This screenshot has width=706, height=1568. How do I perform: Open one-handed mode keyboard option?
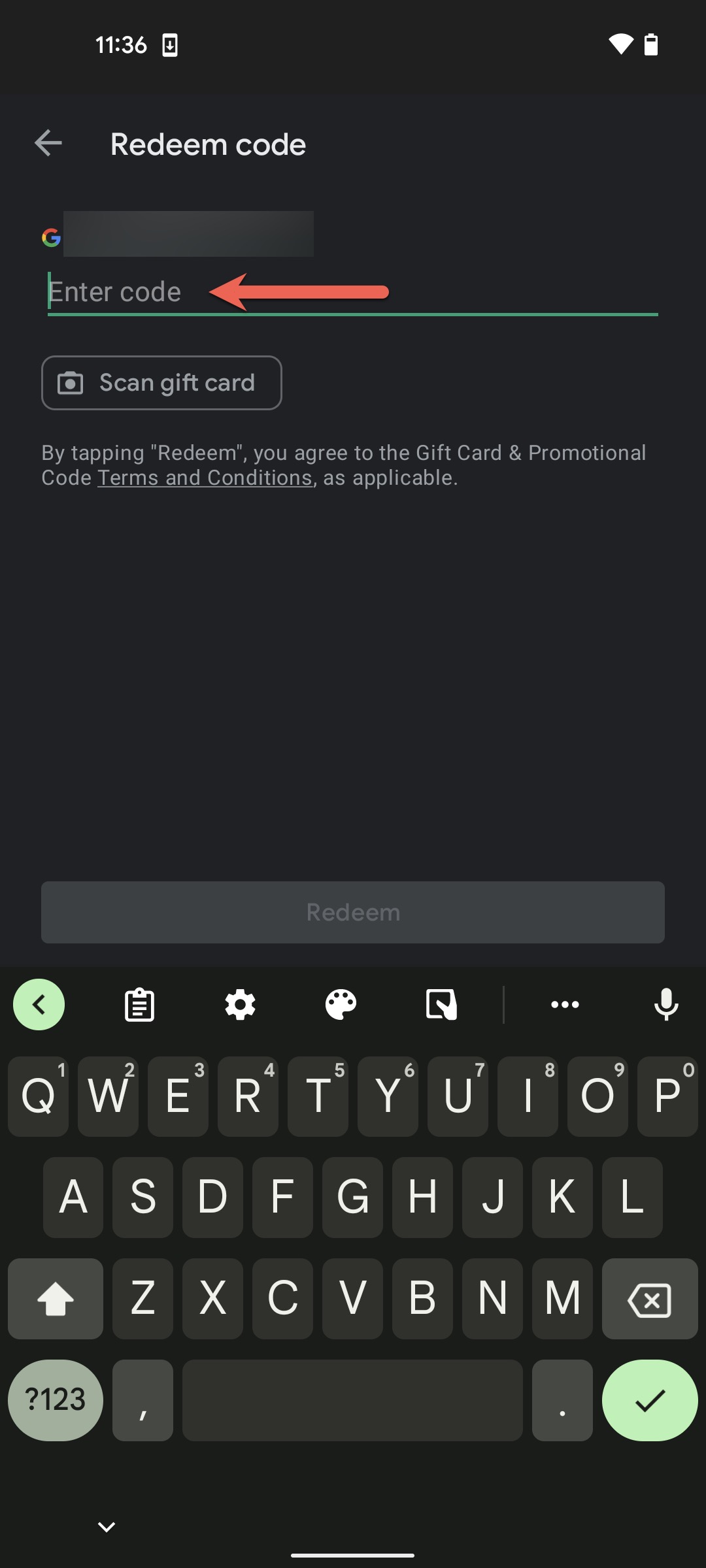[x=442, y=1005]
